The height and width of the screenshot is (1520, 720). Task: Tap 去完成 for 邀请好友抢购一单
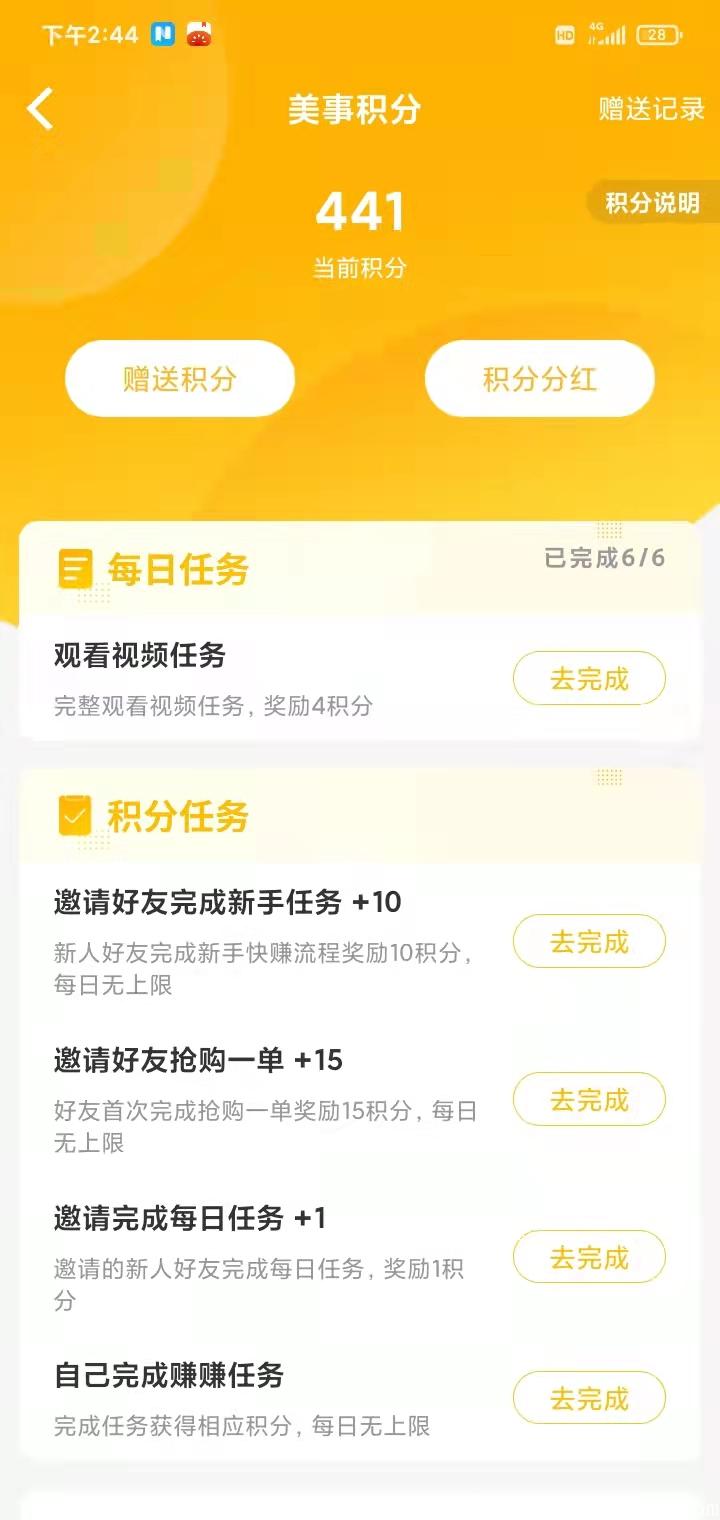pos(589,1100)
